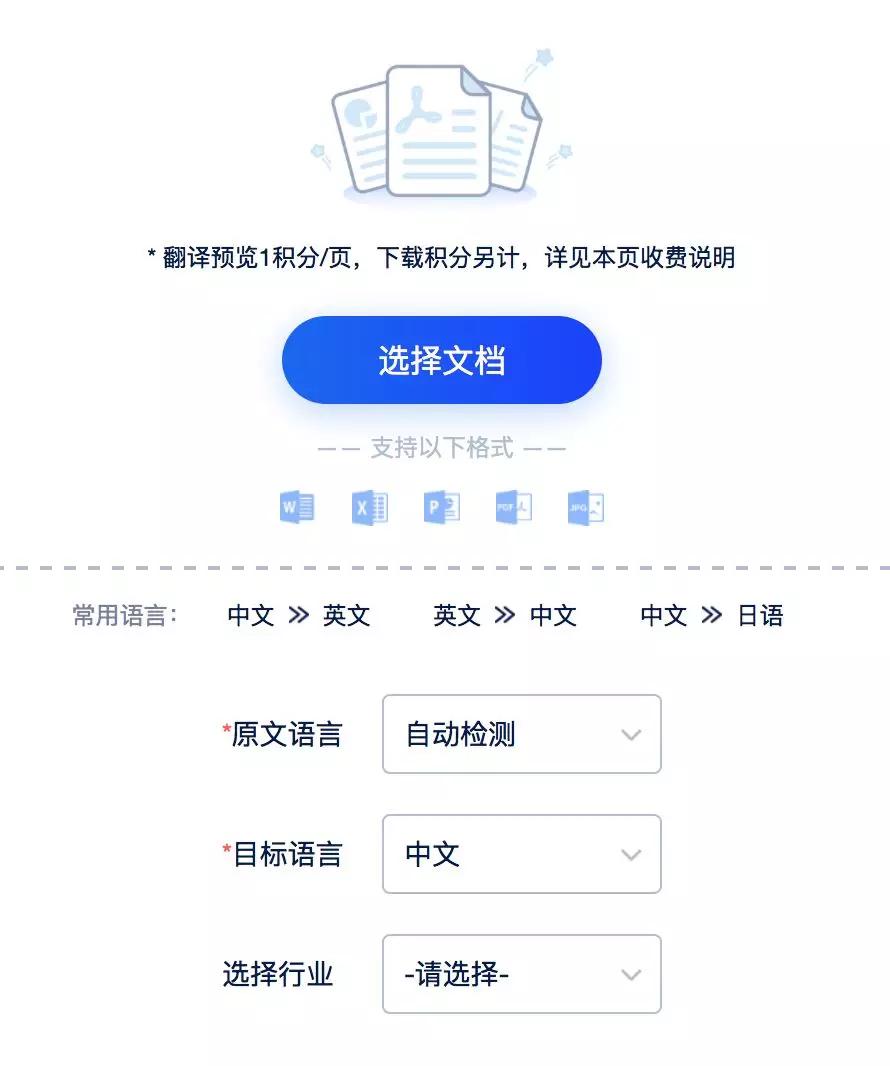Open the 原文语言 dropdown

tap(521, 734)
